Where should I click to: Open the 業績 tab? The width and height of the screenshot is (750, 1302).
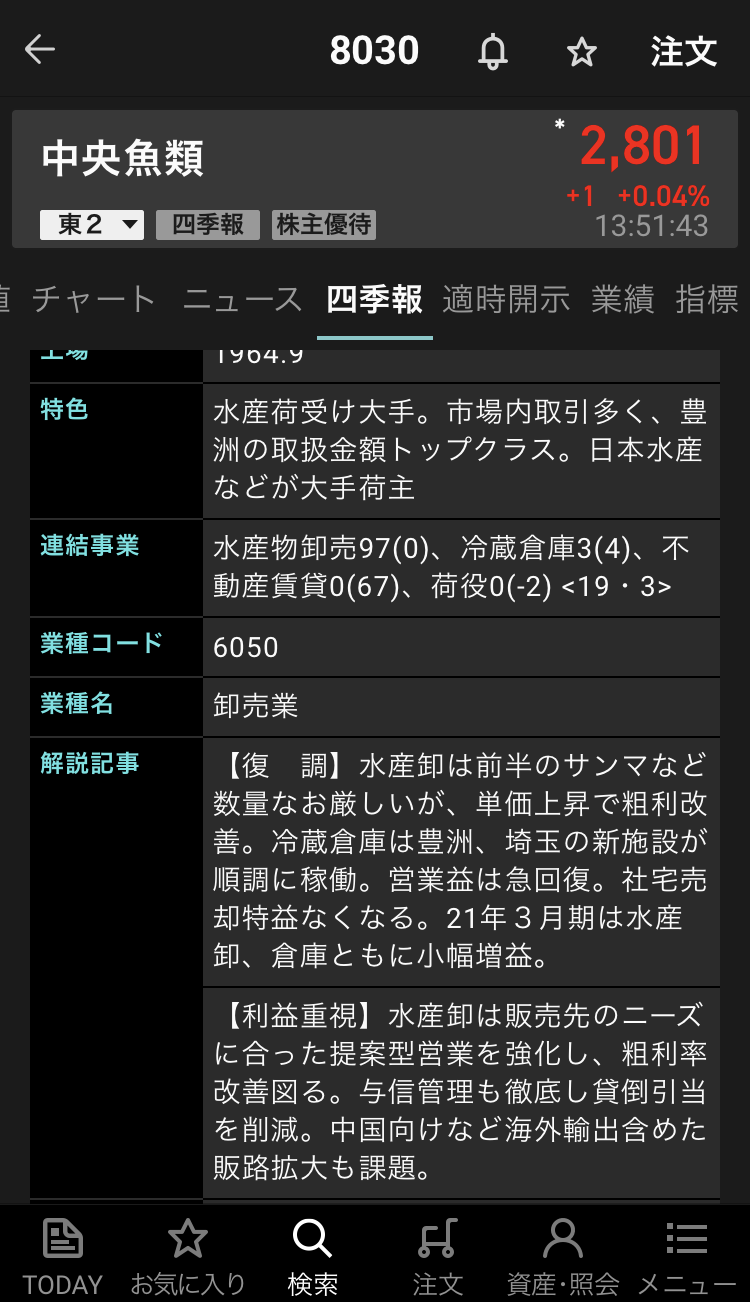(622, 299)
